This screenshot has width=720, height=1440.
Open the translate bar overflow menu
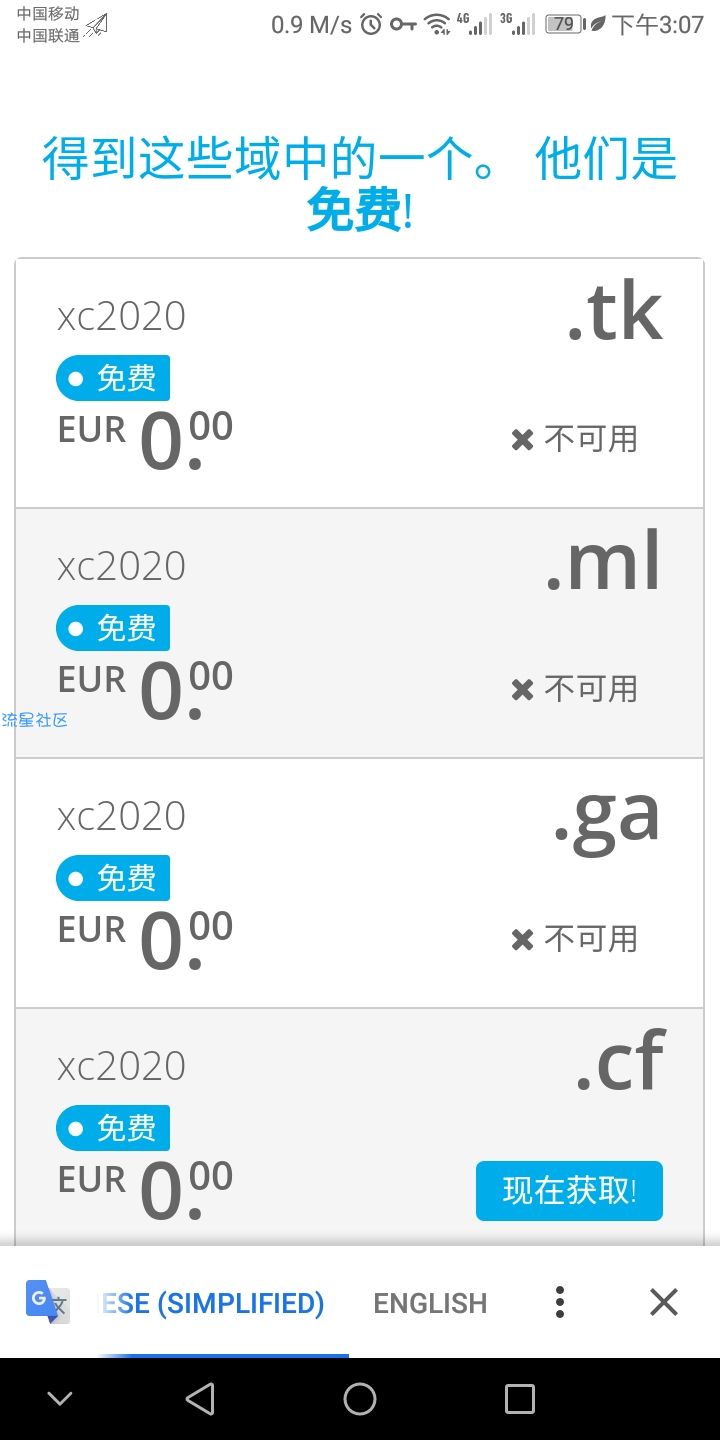pos(560,1302)
